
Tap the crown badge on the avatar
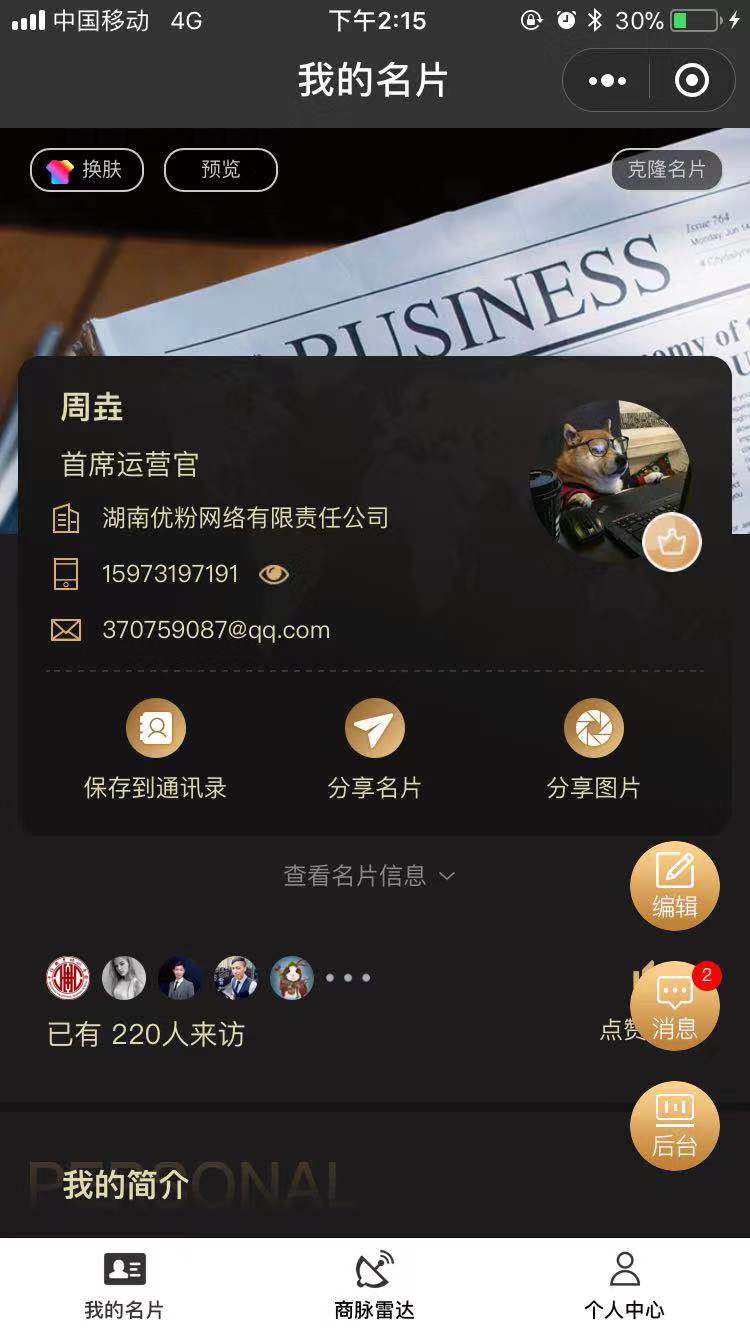click(672, 542)
